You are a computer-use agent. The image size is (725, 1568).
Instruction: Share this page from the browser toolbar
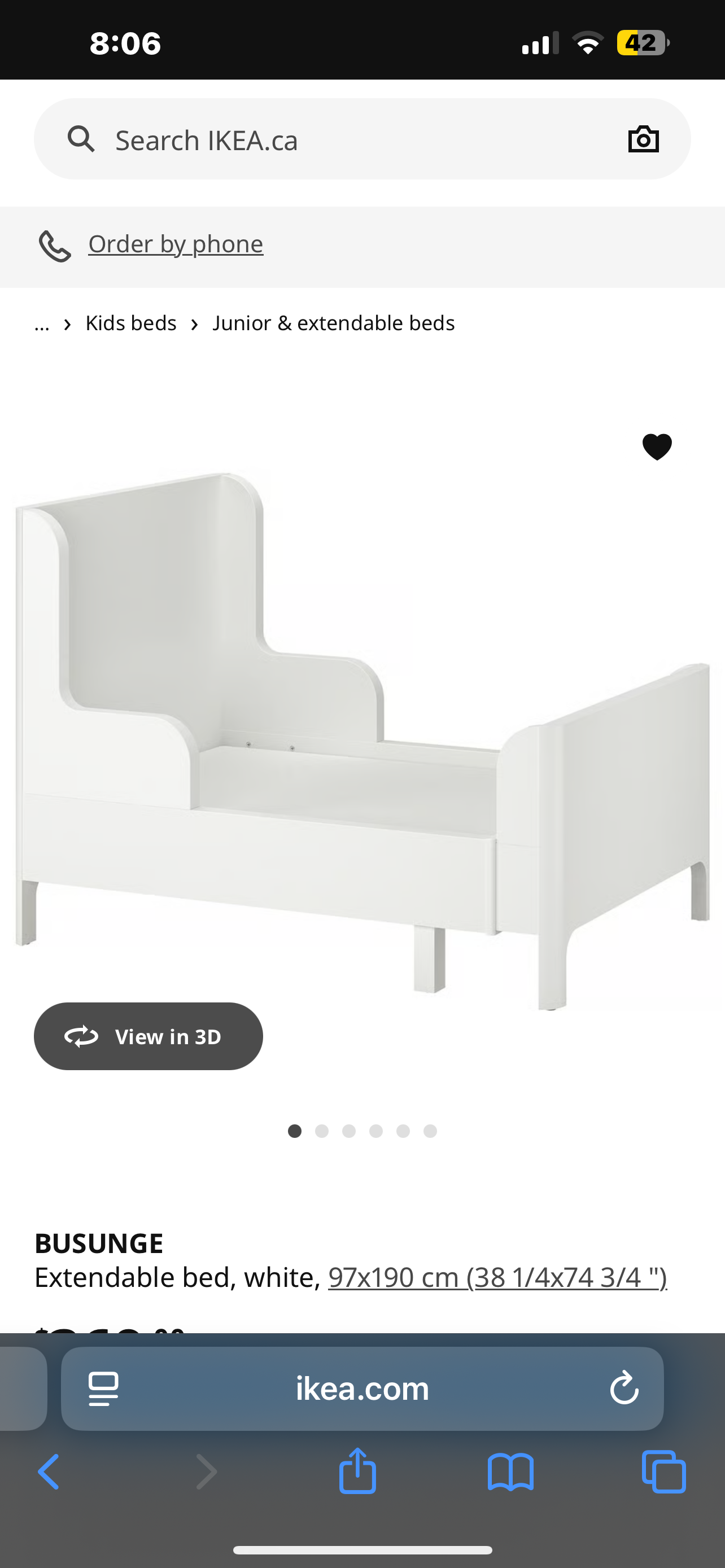pos(357,1472)
